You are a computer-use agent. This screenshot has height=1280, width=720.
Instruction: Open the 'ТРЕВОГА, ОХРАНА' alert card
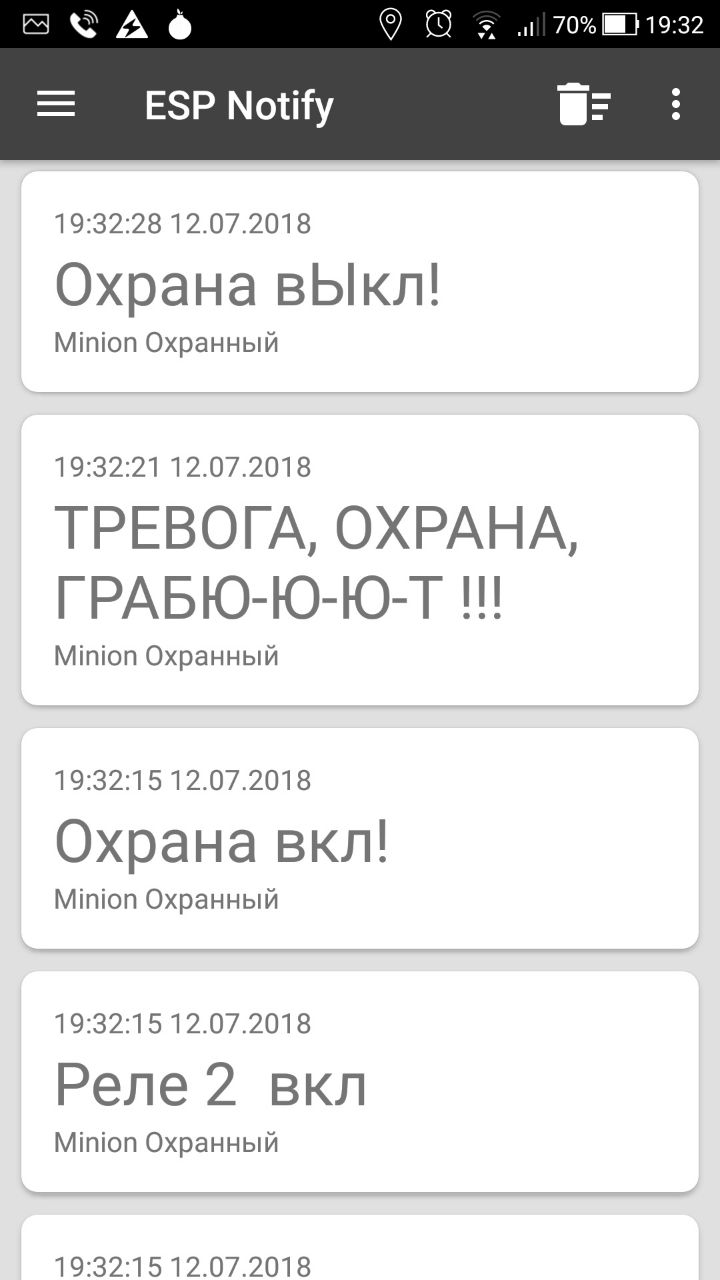pos(360,560)
